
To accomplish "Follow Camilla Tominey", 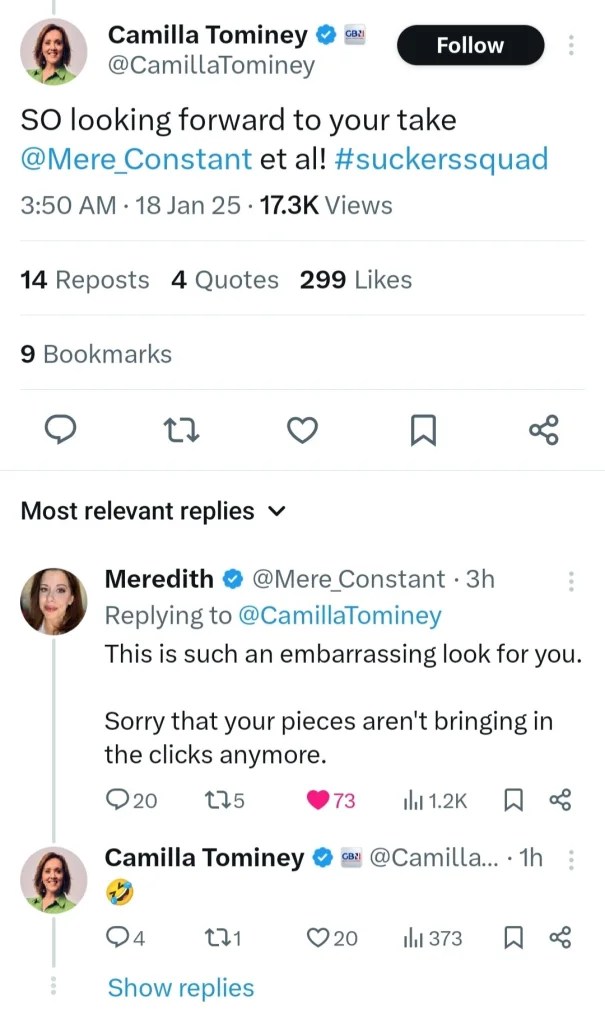I will [470, 45].
